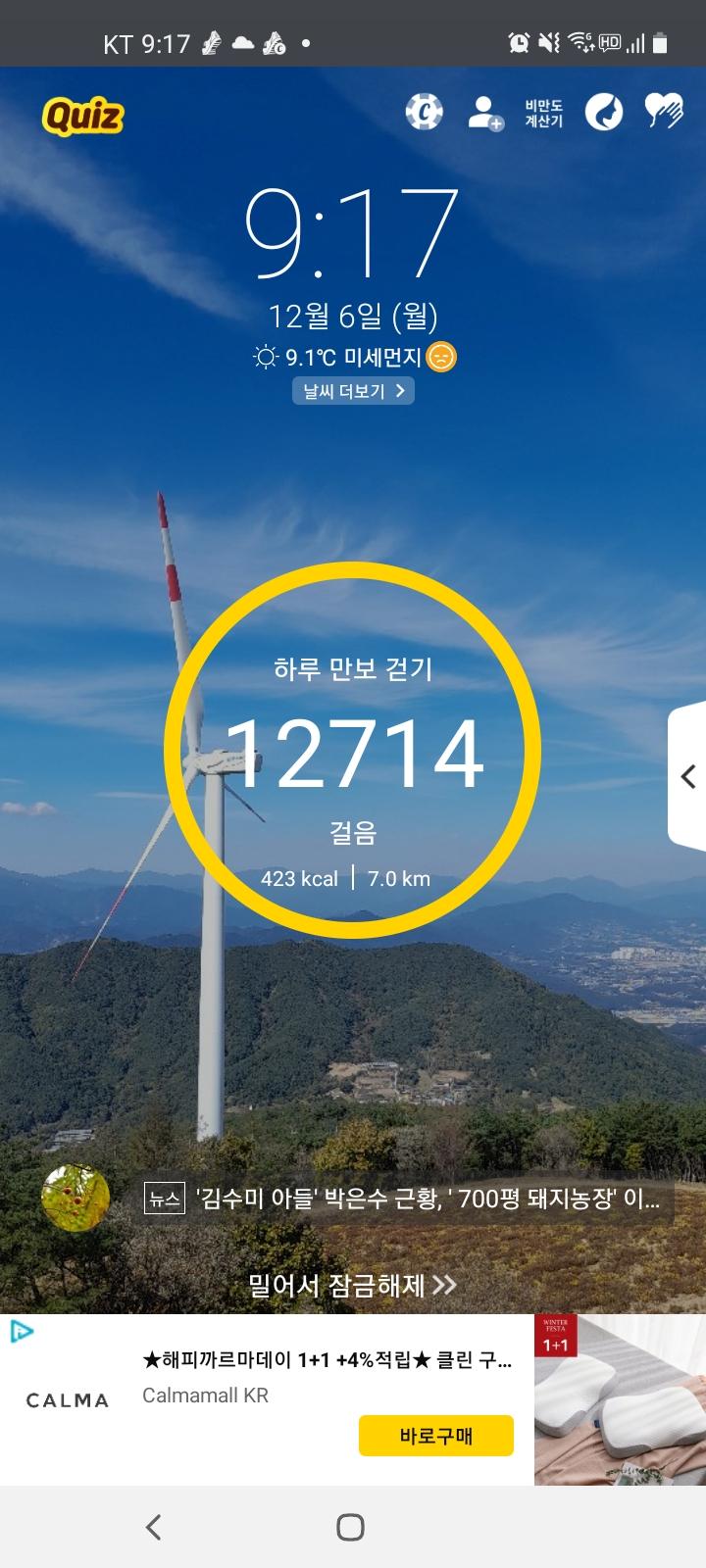Open the round berry thumbnail by the news
The width and height of the screenshot is (706, 1568).
[x=76, y=1198]
